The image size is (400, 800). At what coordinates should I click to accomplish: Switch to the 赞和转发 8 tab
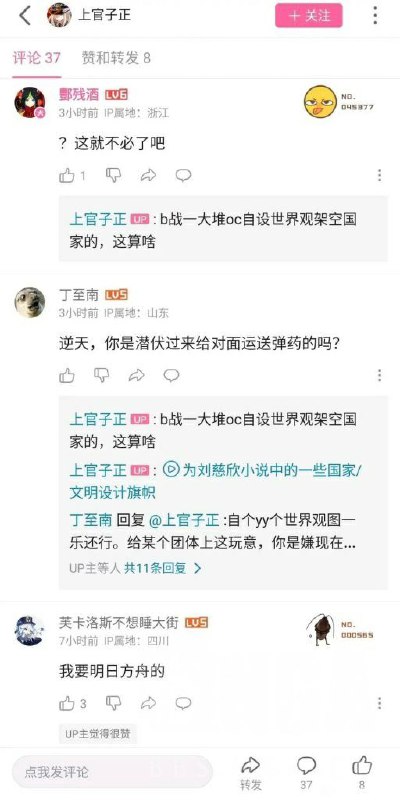116,58
